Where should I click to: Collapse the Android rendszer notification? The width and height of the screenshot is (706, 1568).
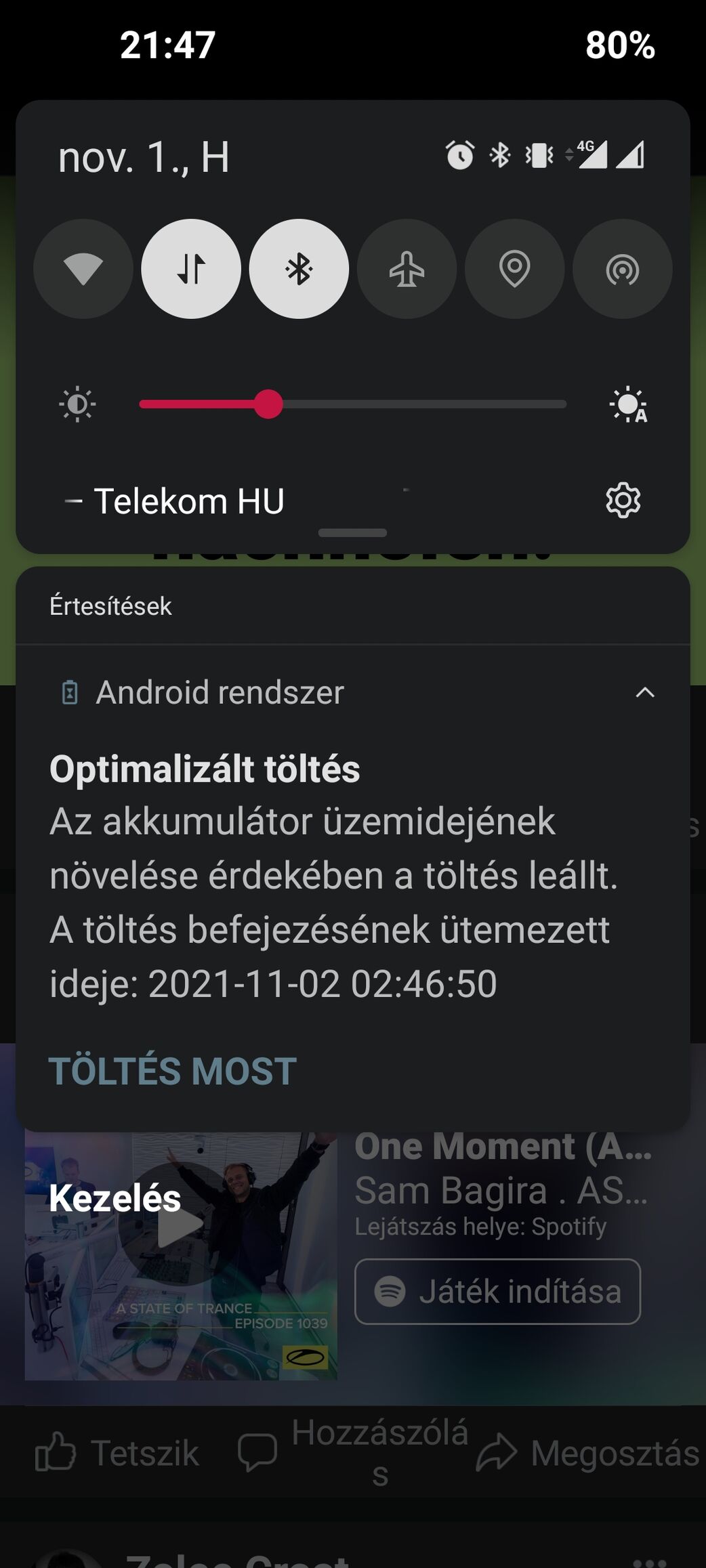(645, 692)
